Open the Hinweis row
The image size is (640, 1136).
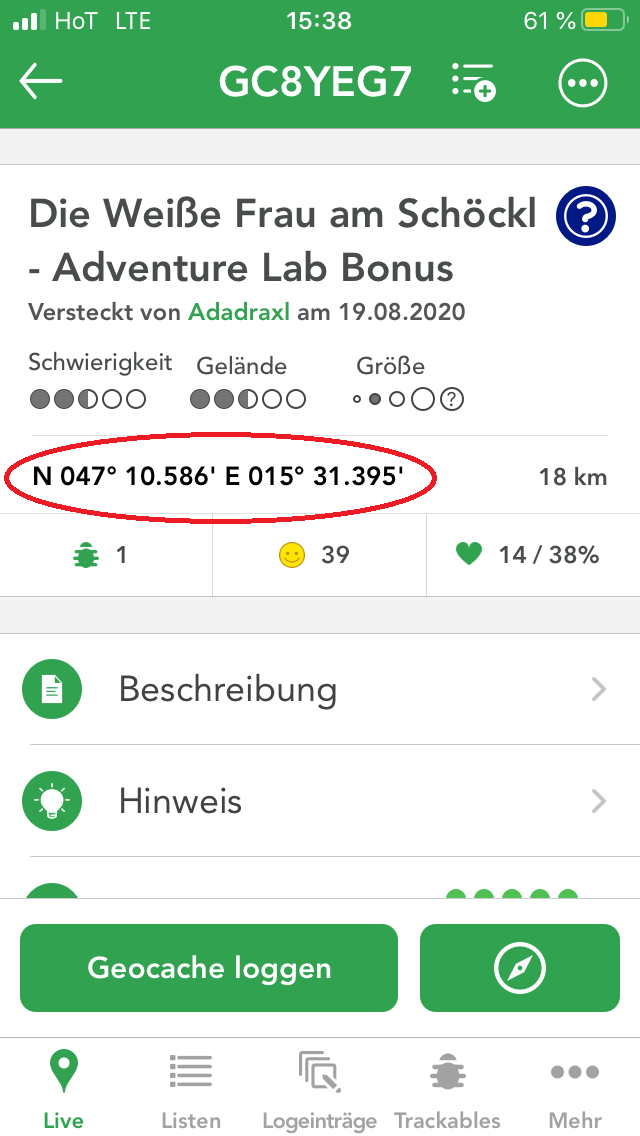coord(320,801)
